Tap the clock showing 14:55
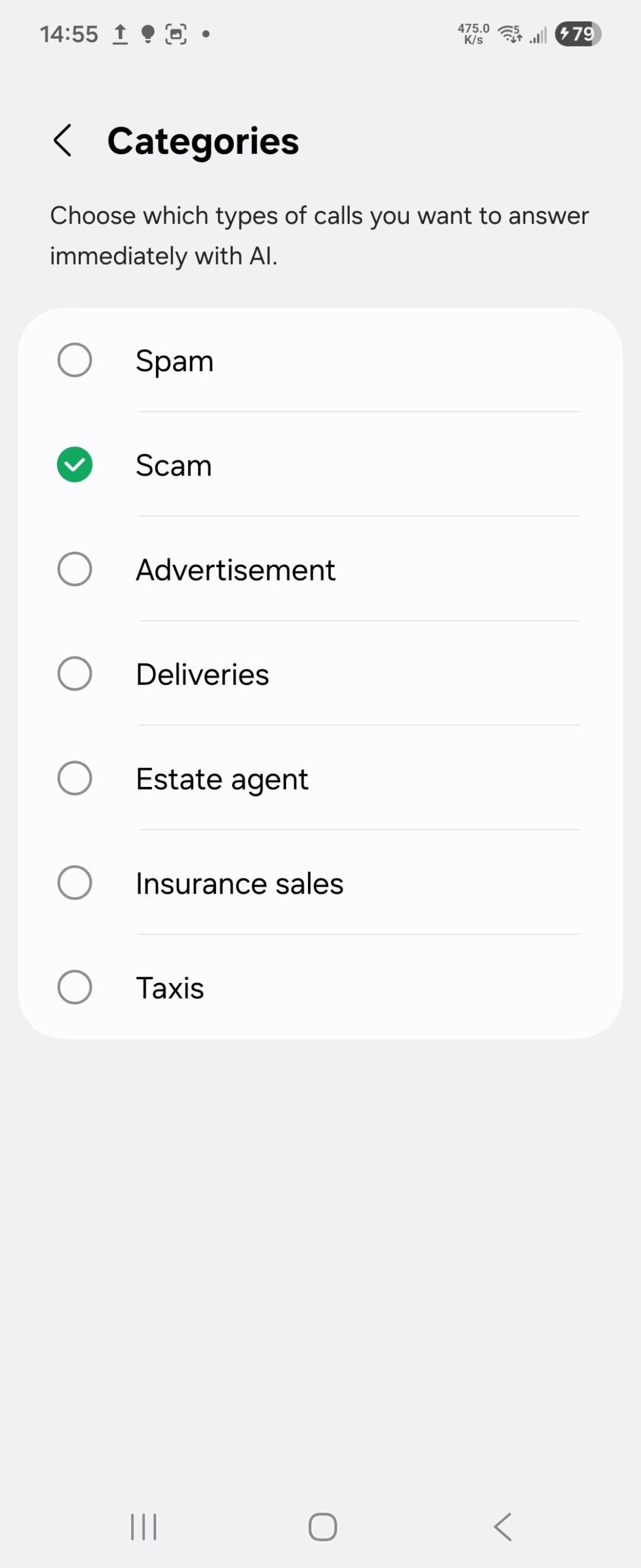 [x=69, y=34]
